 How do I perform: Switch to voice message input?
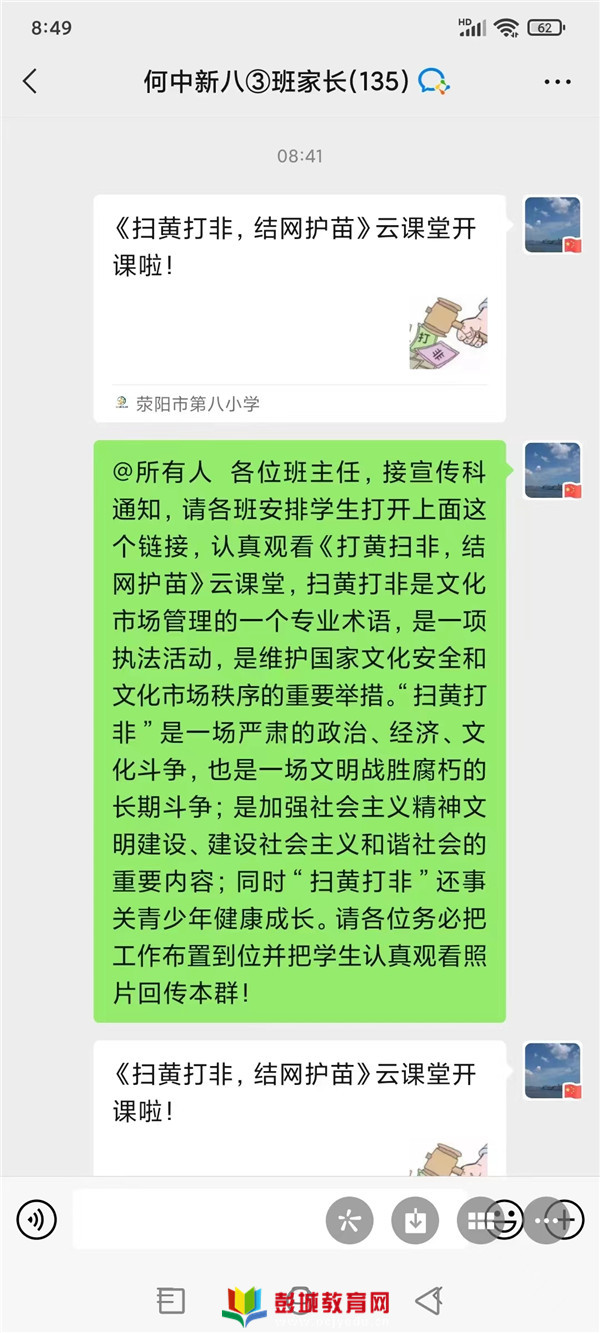tap(37, 1219)
